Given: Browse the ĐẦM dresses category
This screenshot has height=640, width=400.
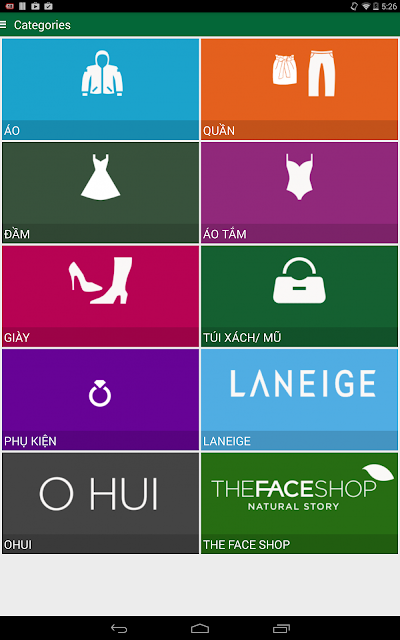Looking at the screenshot, I should 100,193.
